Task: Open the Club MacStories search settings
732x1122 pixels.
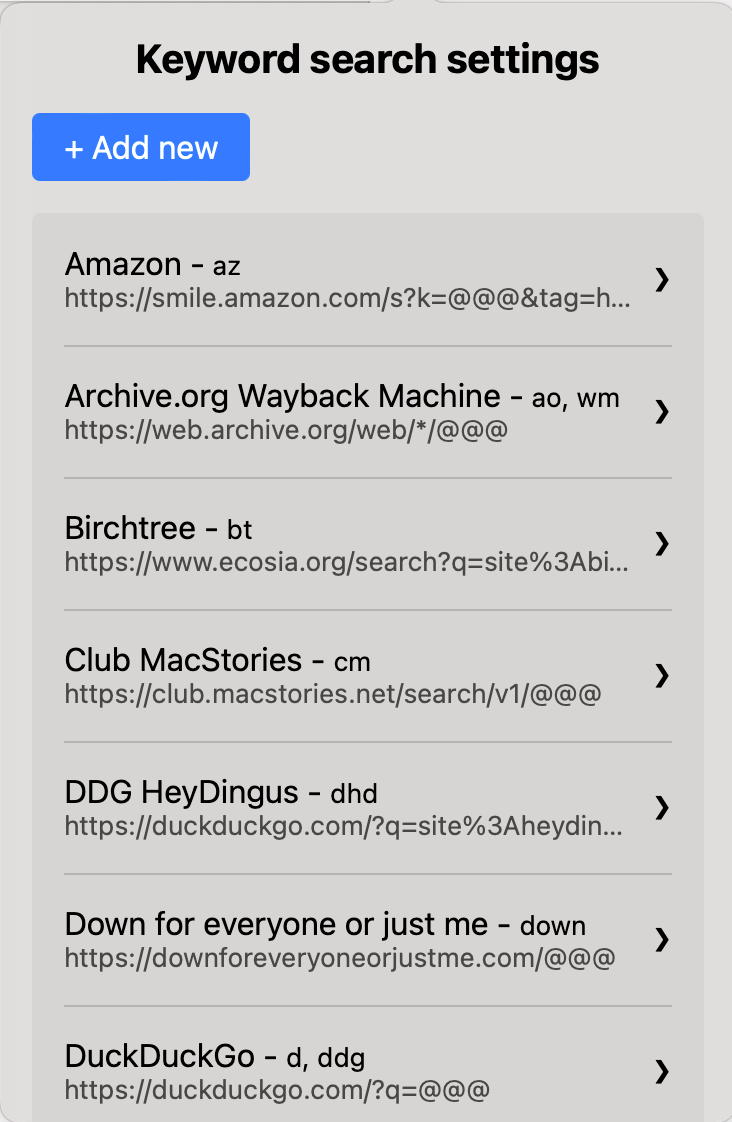Action: click(x=367, y=676)
